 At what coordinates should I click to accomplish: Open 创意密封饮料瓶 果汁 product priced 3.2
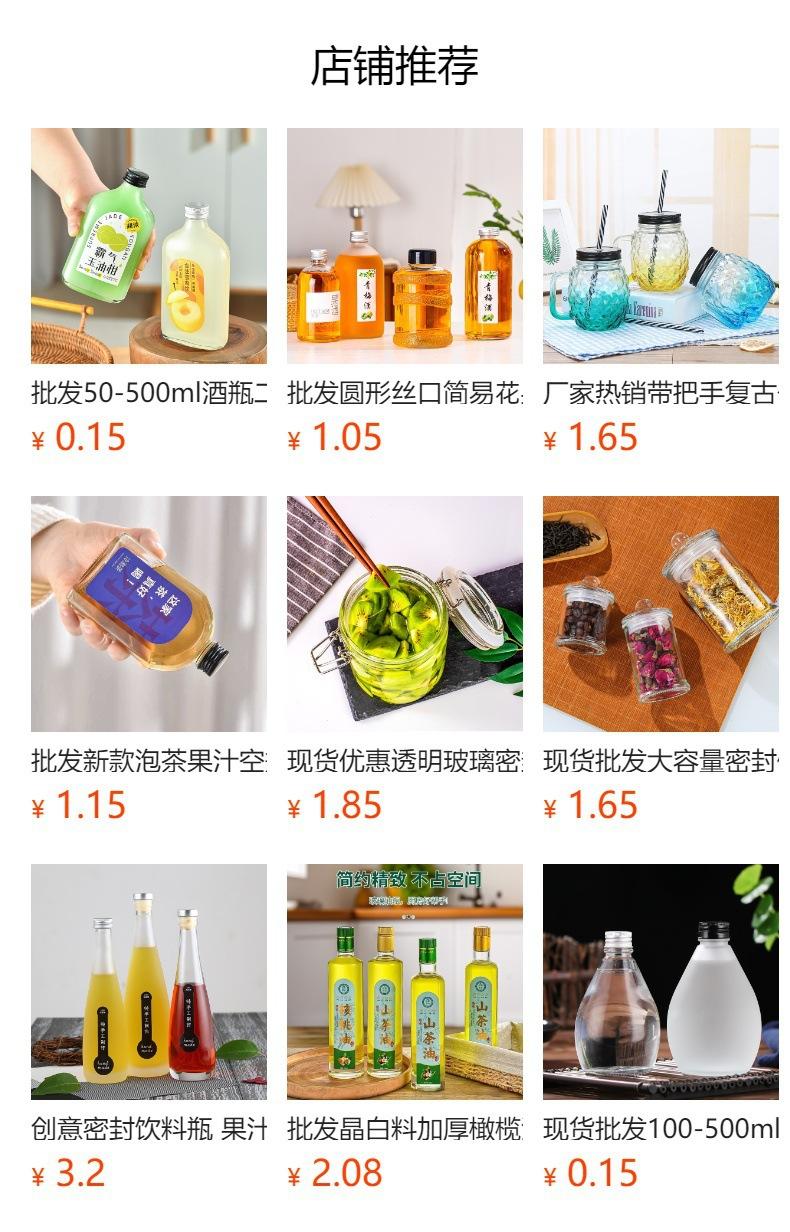(x=149, y=1028)
